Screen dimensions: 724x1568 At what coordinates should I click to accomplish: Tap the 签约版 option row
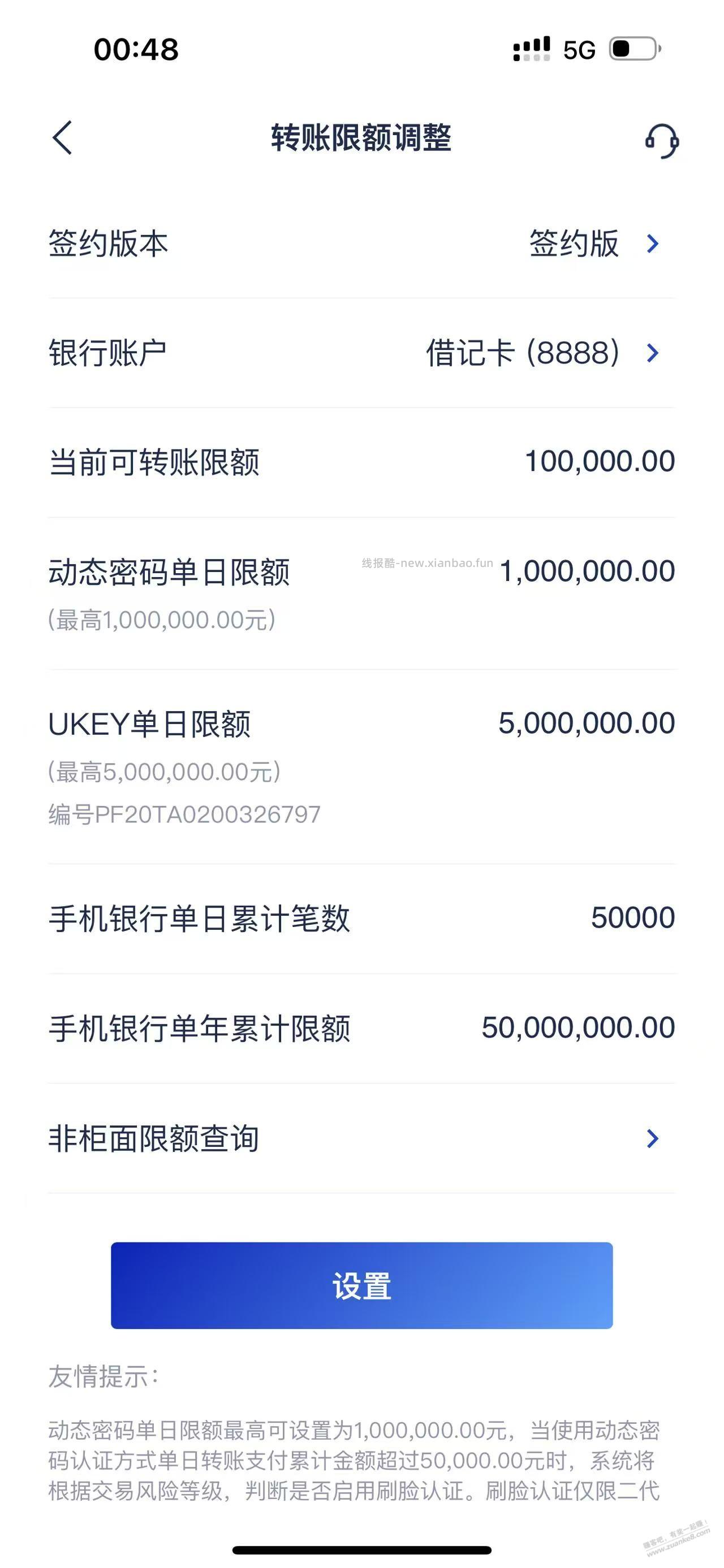572,243
